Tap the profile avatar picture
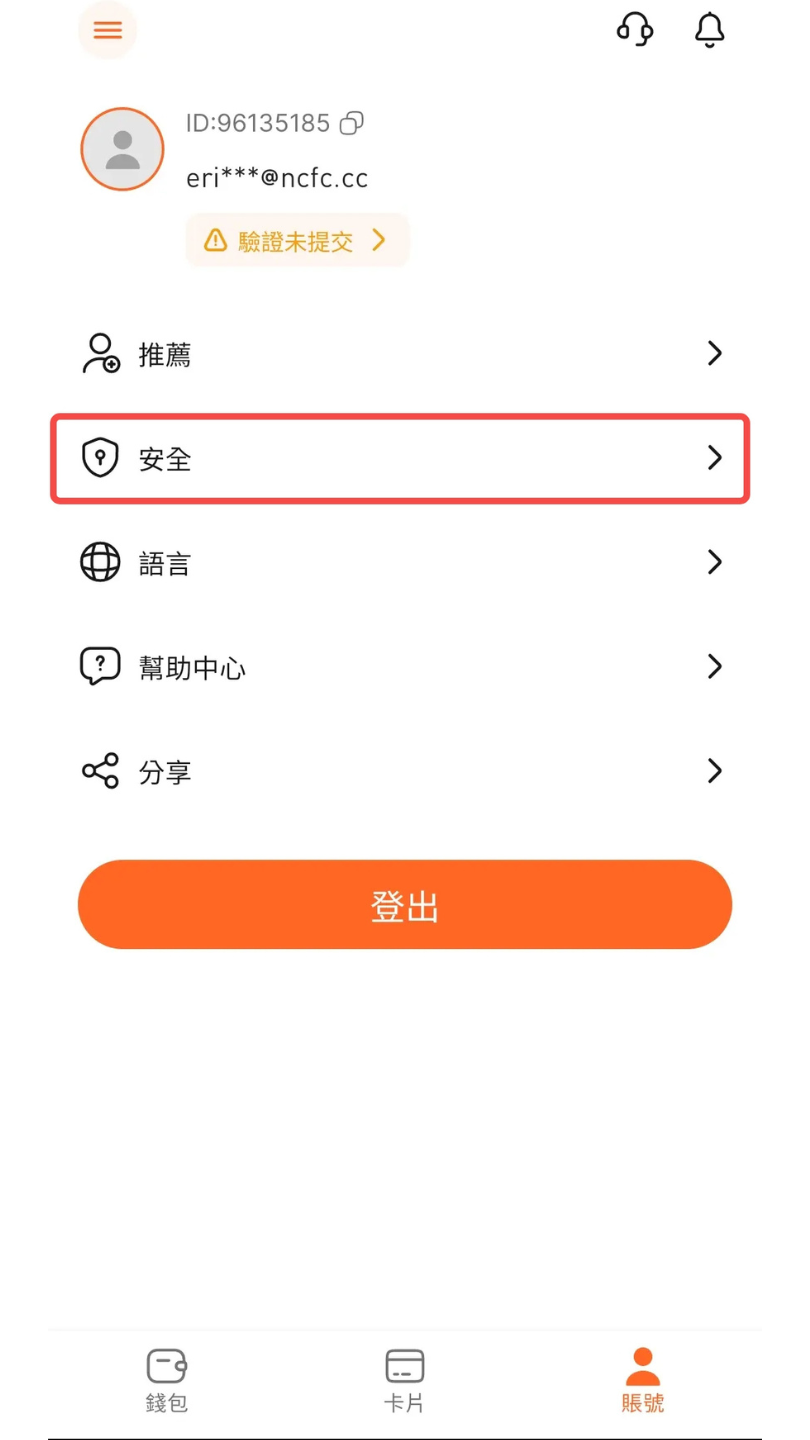Screen dimensions: 810x1440 pyautogui.click(x=122, y=149)
